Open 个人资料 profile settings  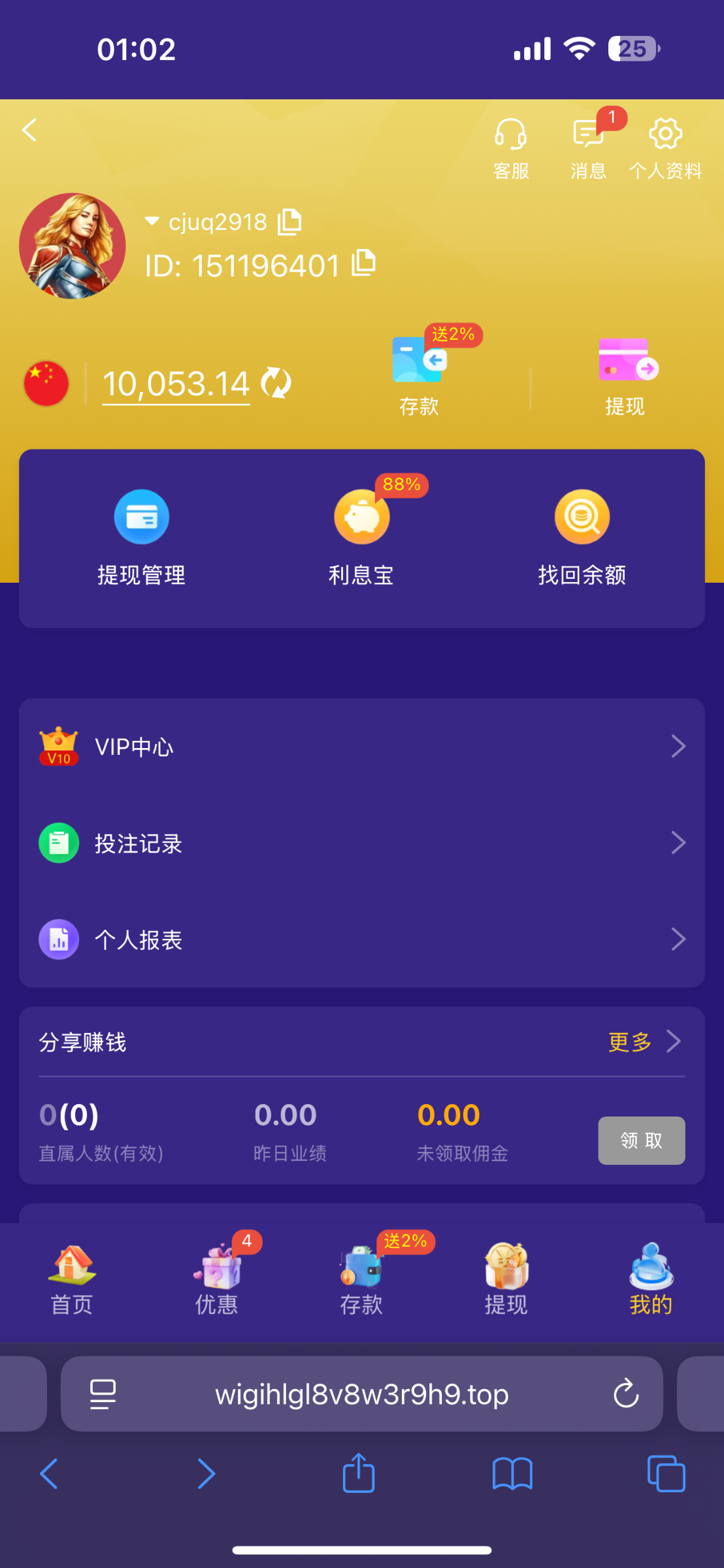(665, 148)
